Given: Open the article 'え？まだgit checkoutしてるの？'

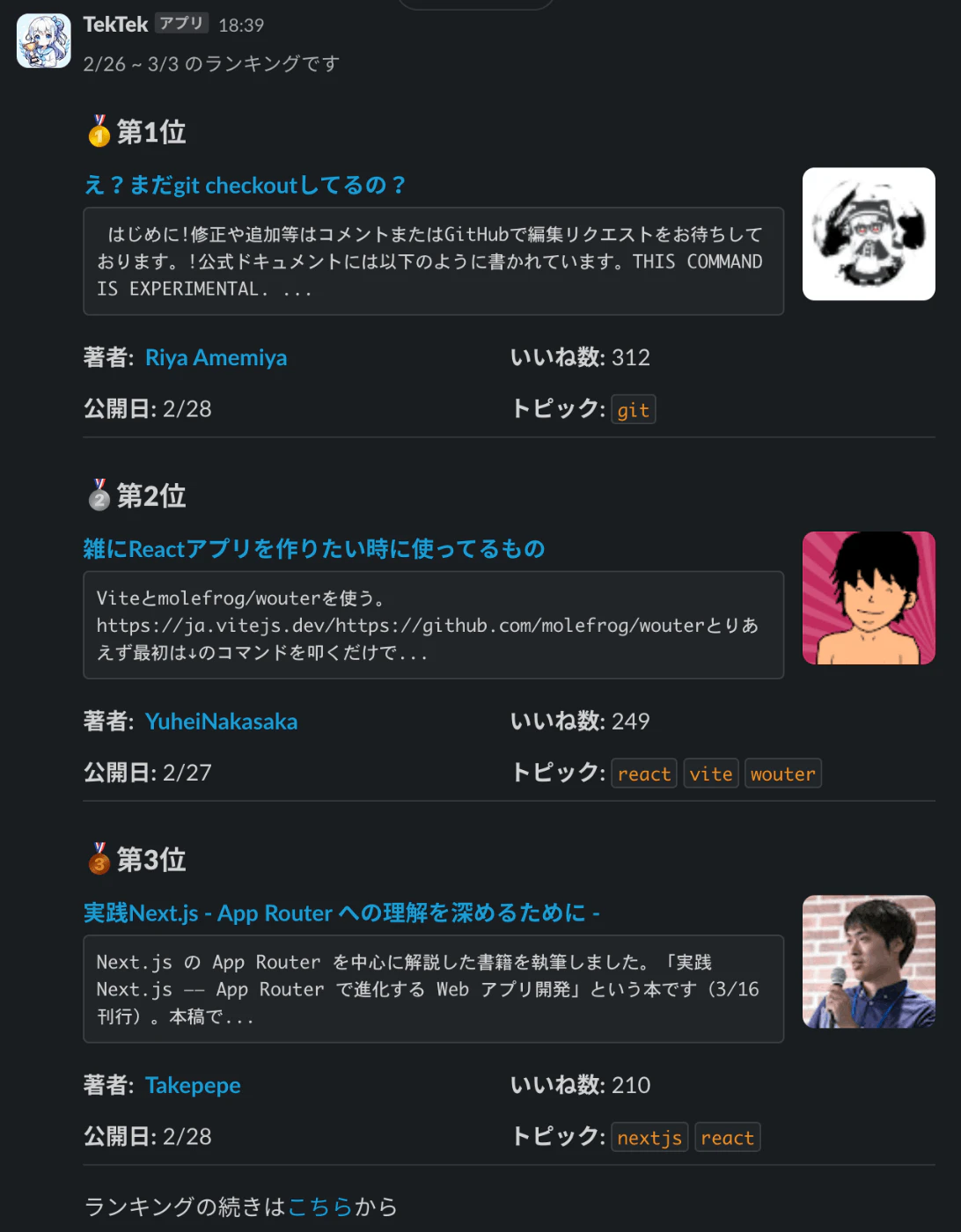Looking at the screenshot, I should click(245, 186).
